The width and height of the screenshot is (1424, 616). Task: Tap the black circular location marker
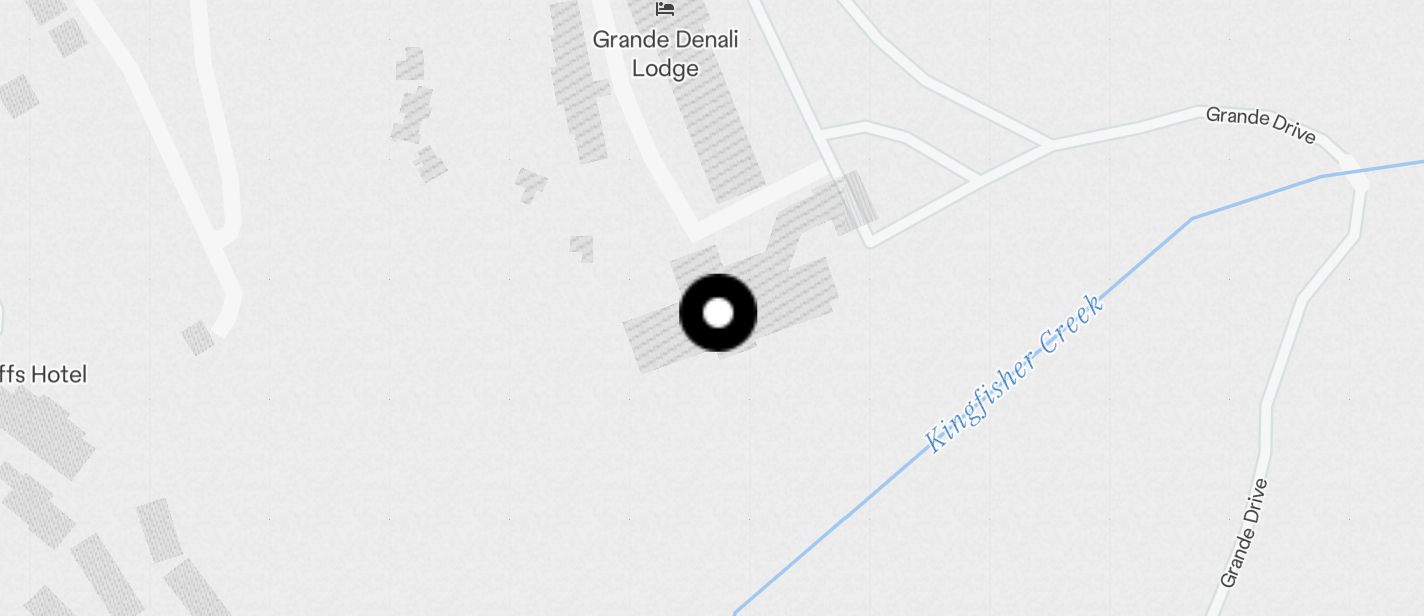[x=718, y=313]
